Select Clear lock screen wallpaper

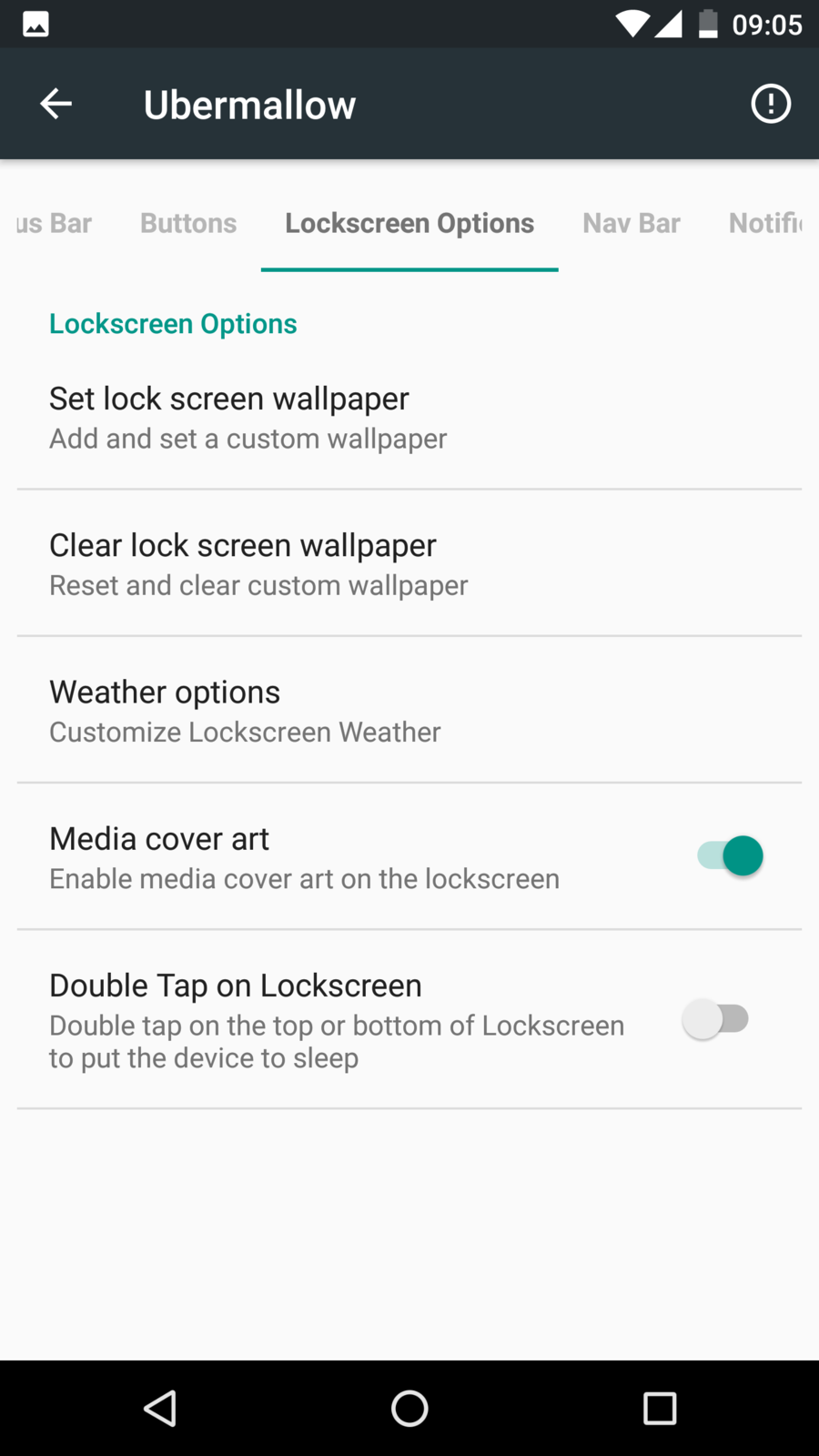pyautogui.click(x=409, y=563)
